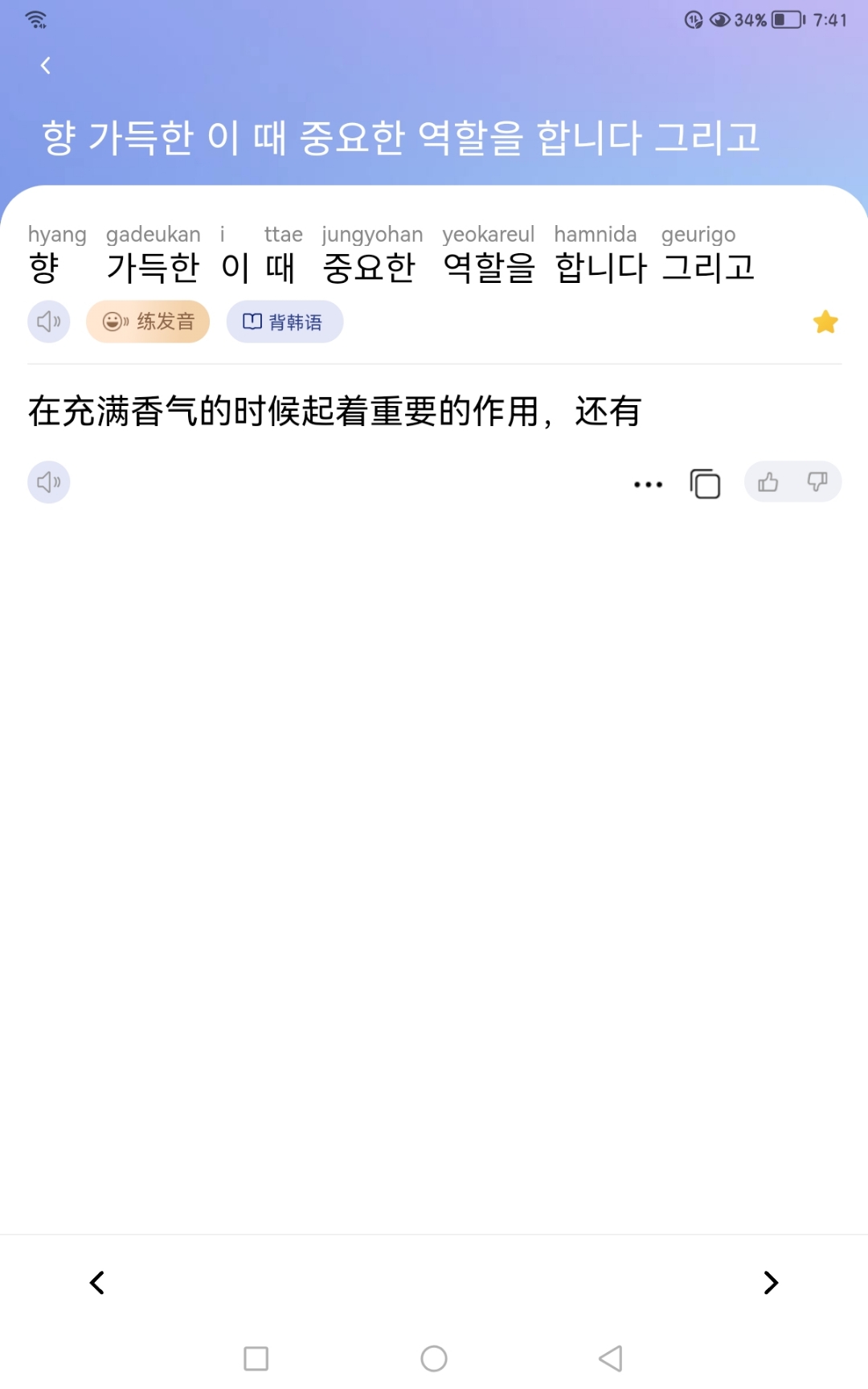
Task: Copy the translation result
Action: pyautogui.click(x=703, y=482)
